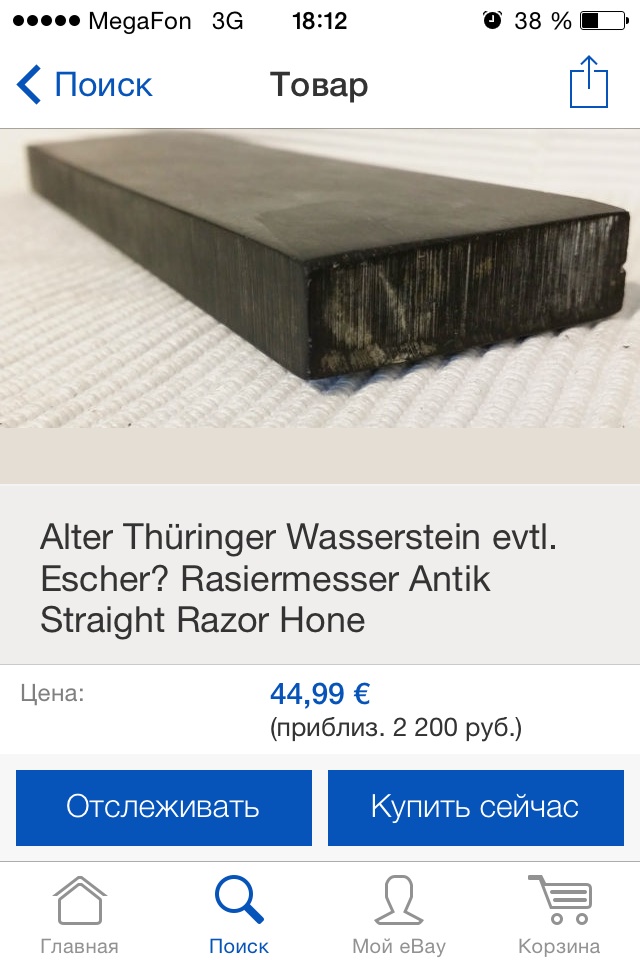Go to the Корзина tab
640x960 pixels.
point(558,914)
